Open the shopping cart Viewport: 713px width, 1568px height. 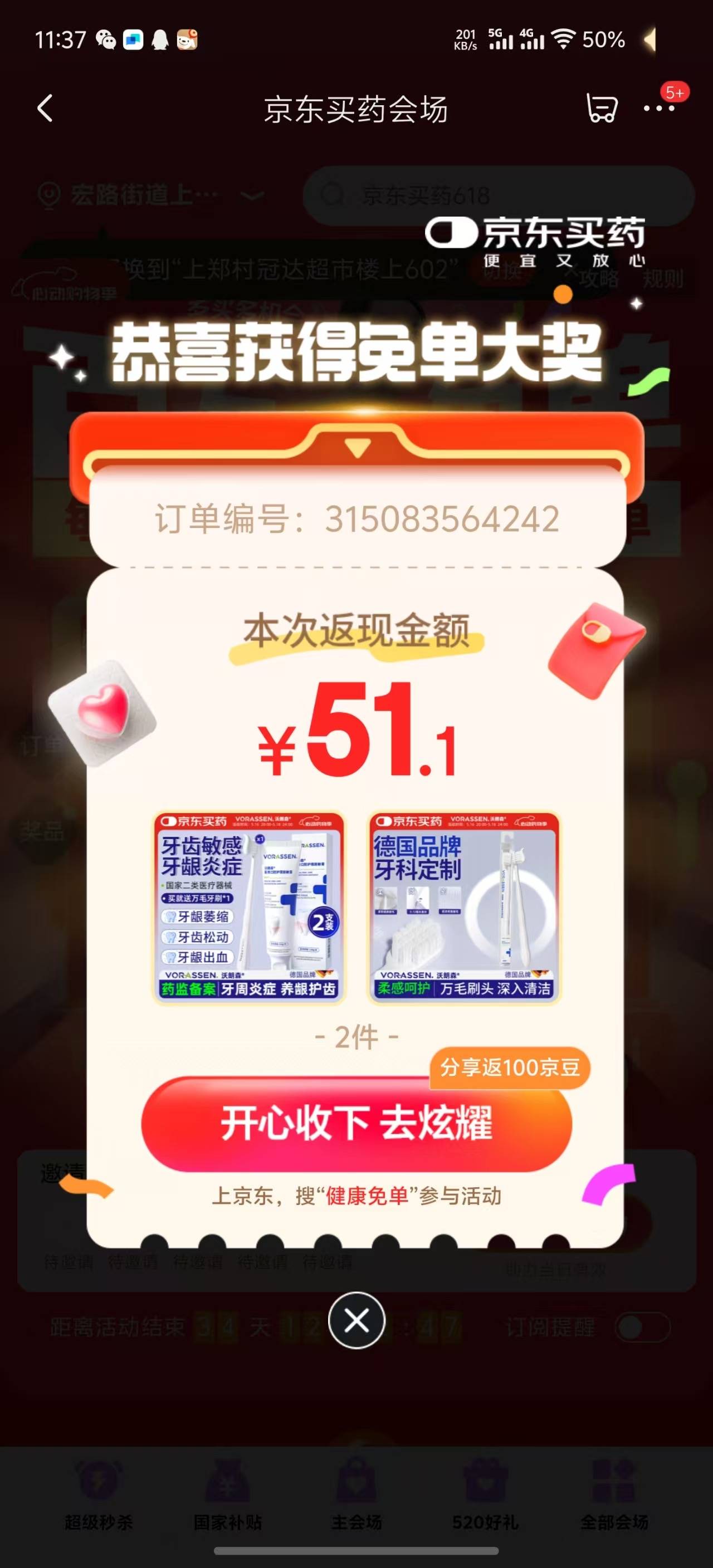click(x=602, y=109)
